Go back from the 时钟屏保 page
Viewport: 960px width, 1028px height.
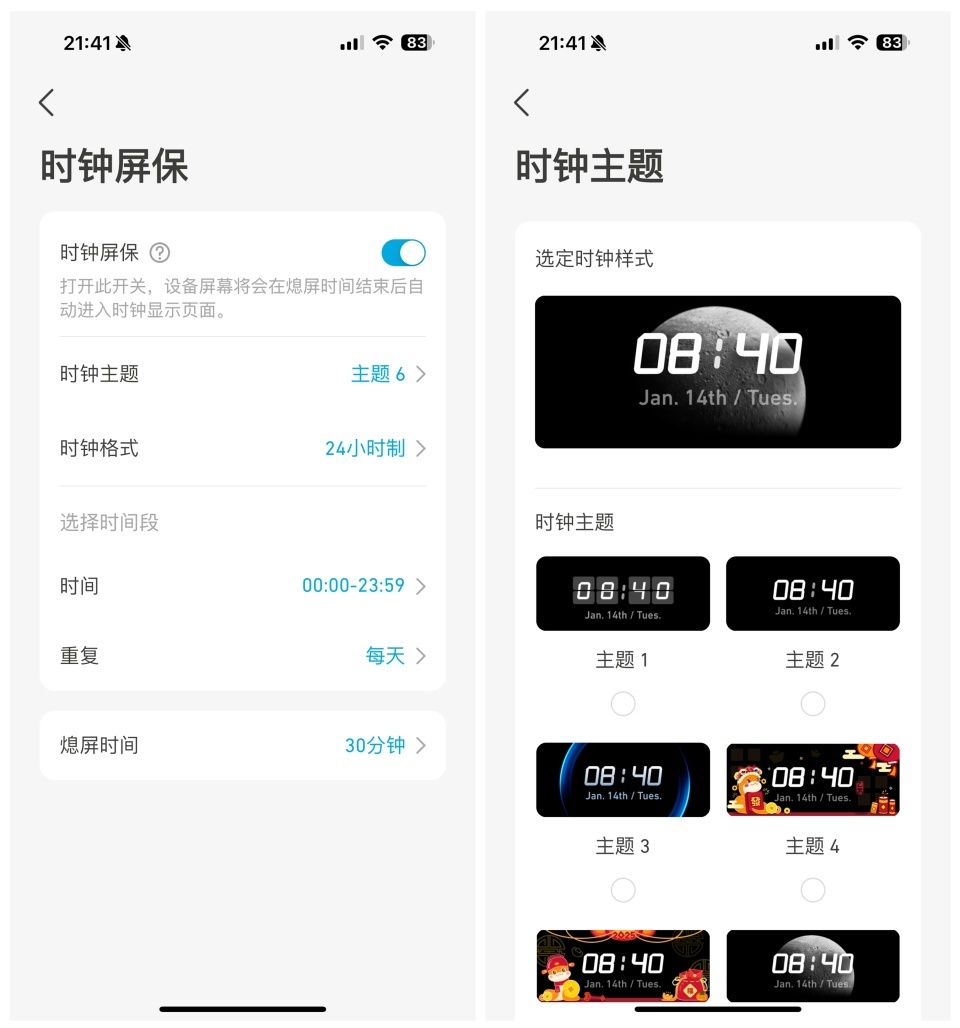(x=47, y=102)
